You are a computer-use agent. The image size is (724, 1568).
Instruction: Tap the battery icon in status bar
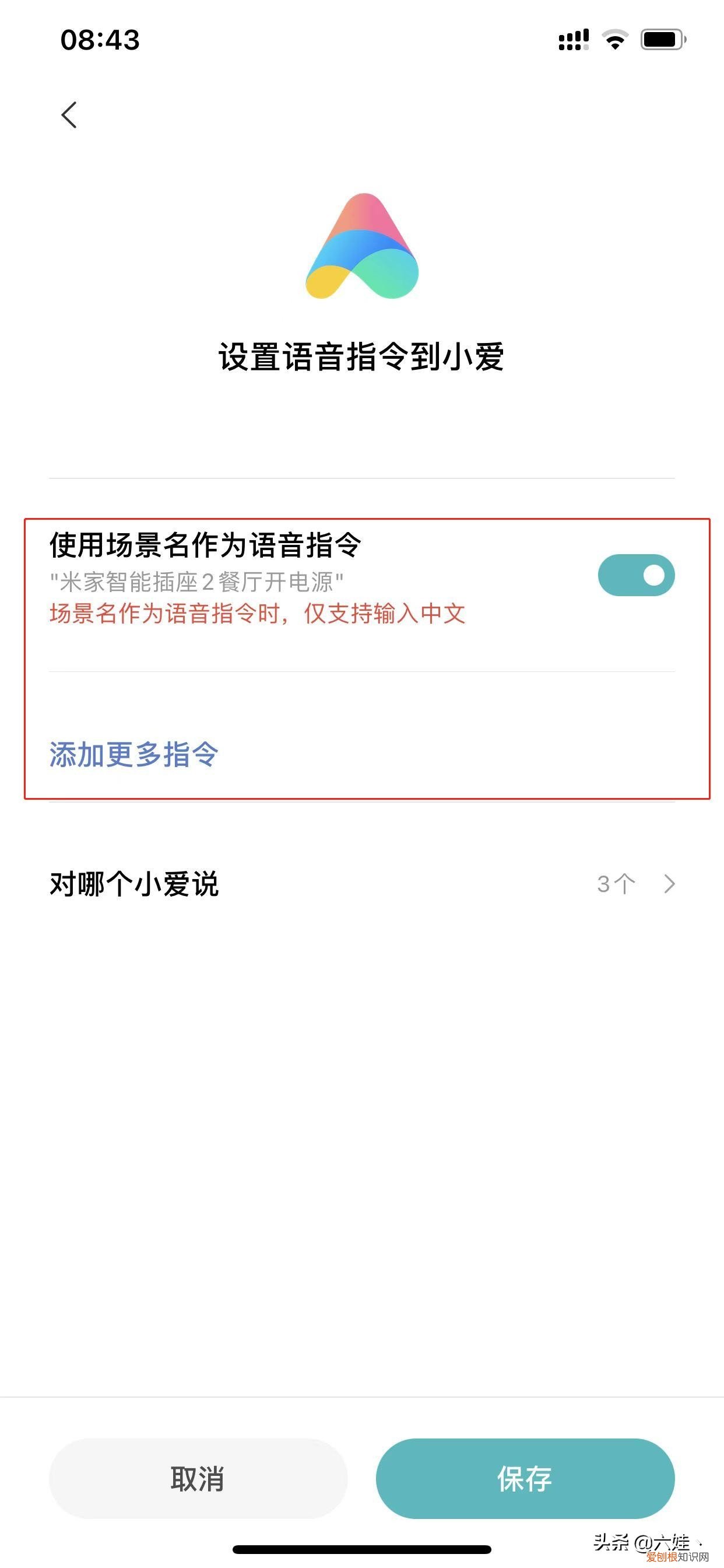tap(660, 38)
